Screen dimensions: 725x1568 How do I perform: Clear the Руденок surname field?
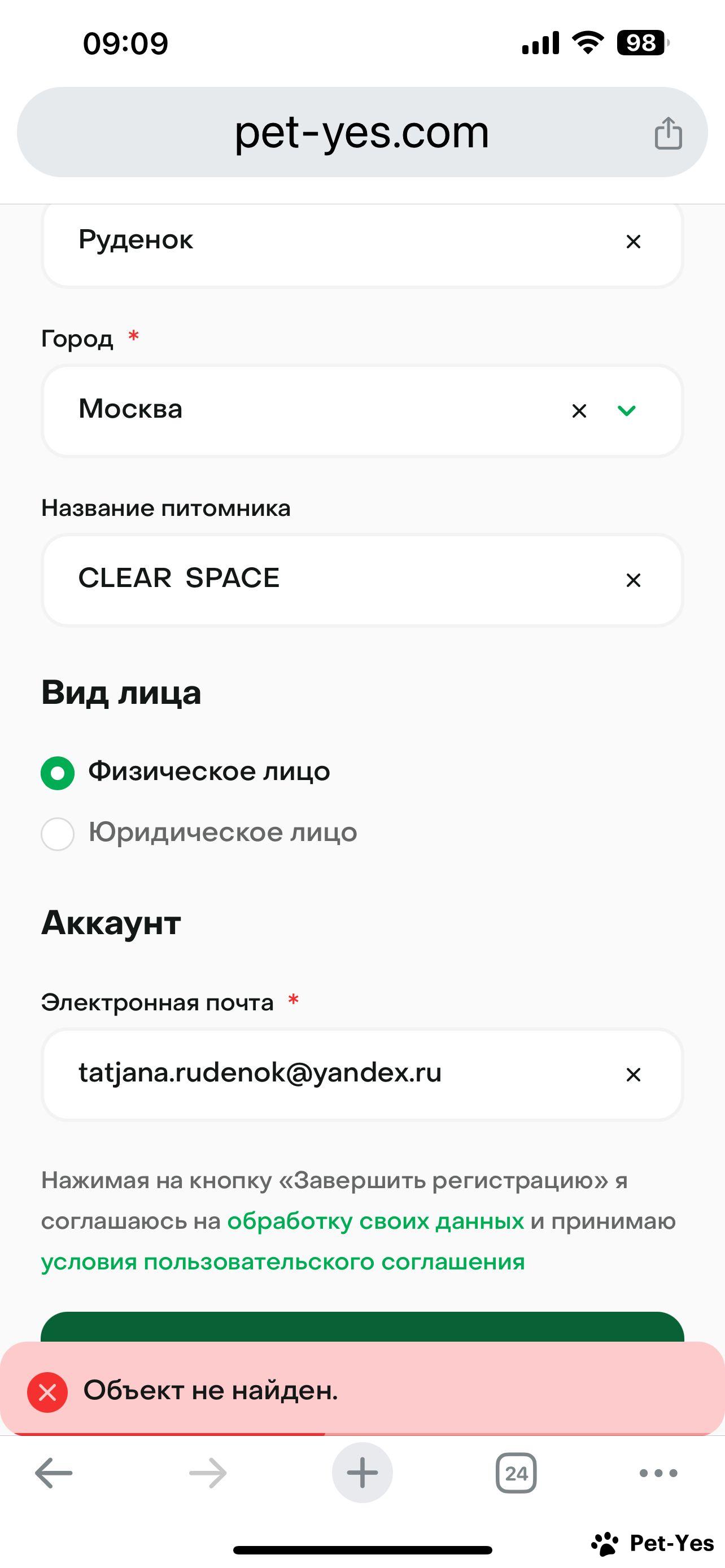[x=633, y=242]
